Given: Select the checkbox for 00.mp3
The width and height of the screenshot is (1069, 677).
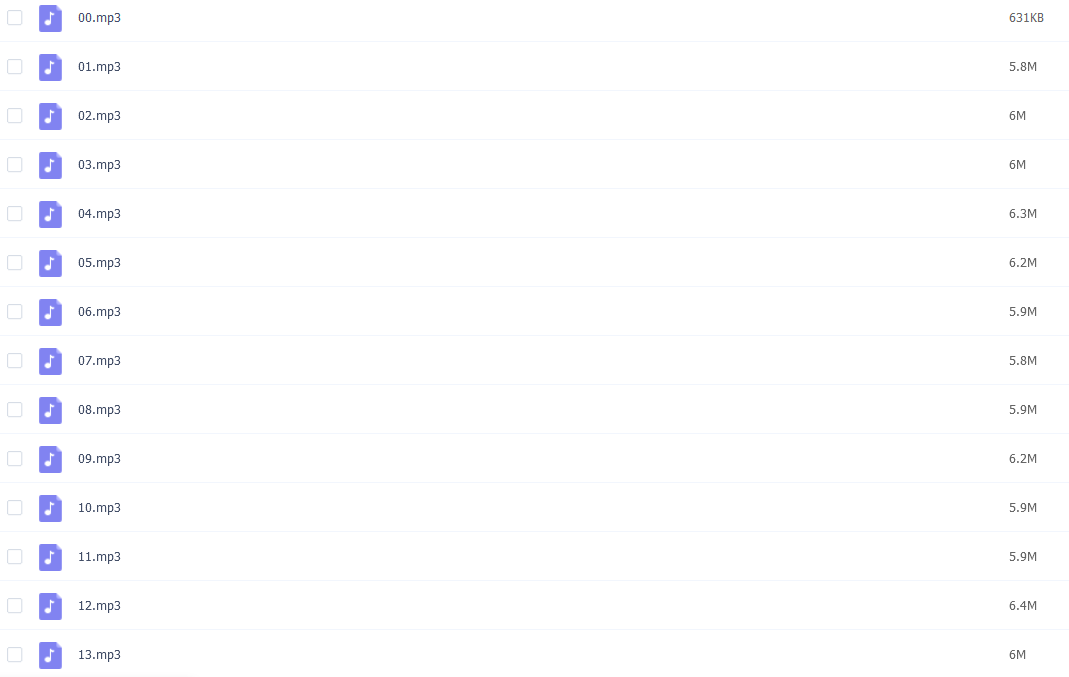Looking at the screenshot, I should click(15, 18).
